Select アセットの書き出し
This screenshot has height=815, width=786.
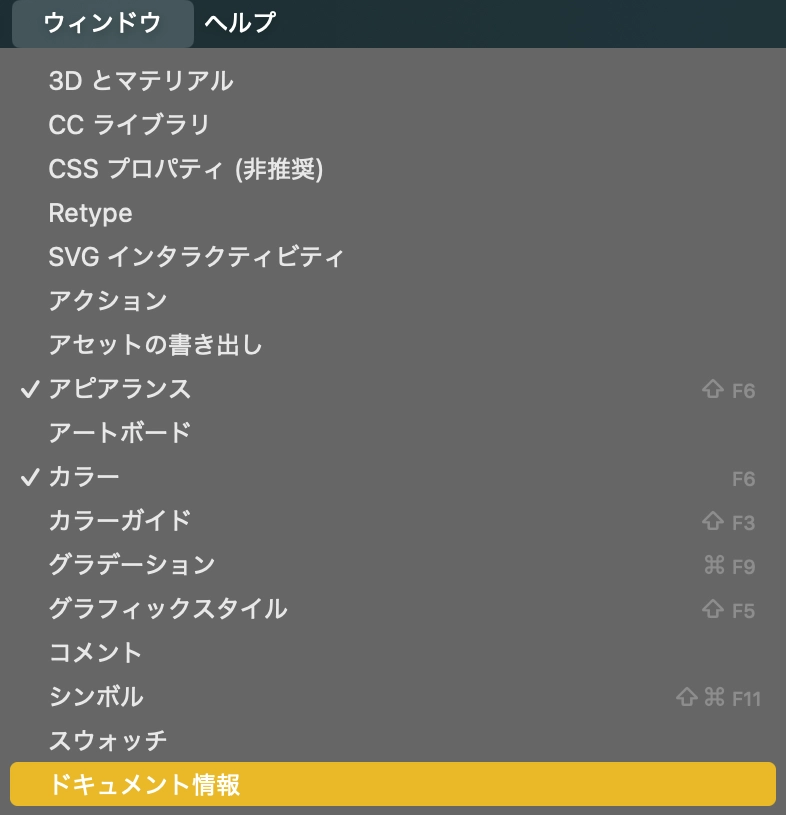coord(155,345)
